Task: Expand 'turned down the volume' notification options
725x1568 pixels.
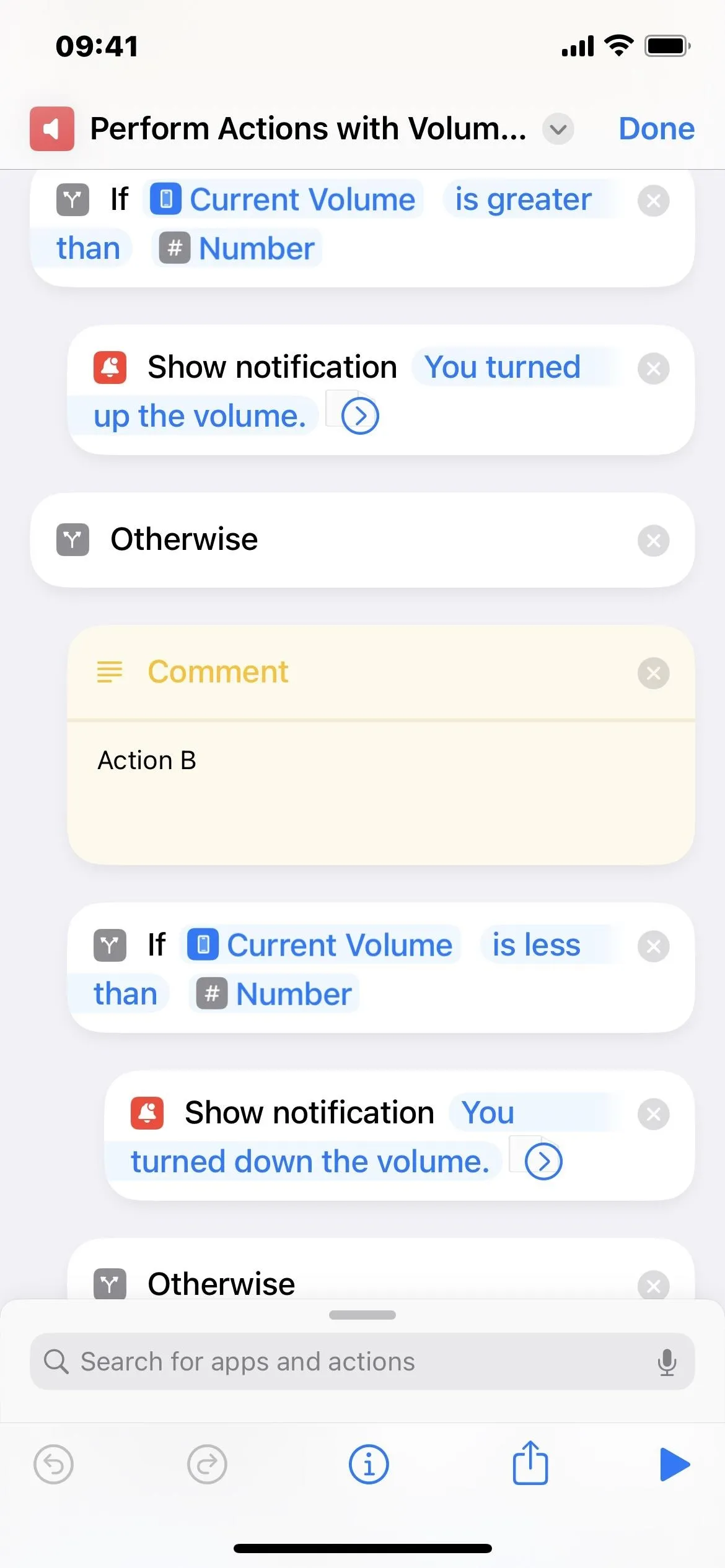Action: [543, 1162]
